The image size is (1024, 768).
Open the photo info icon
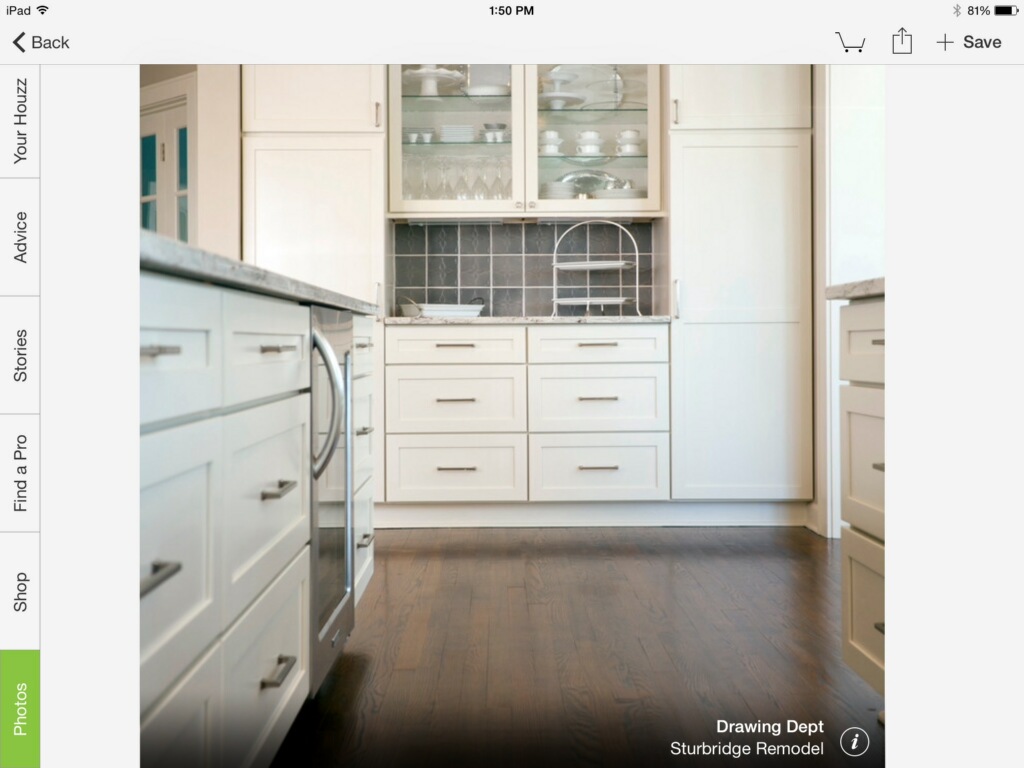point(855,741)
